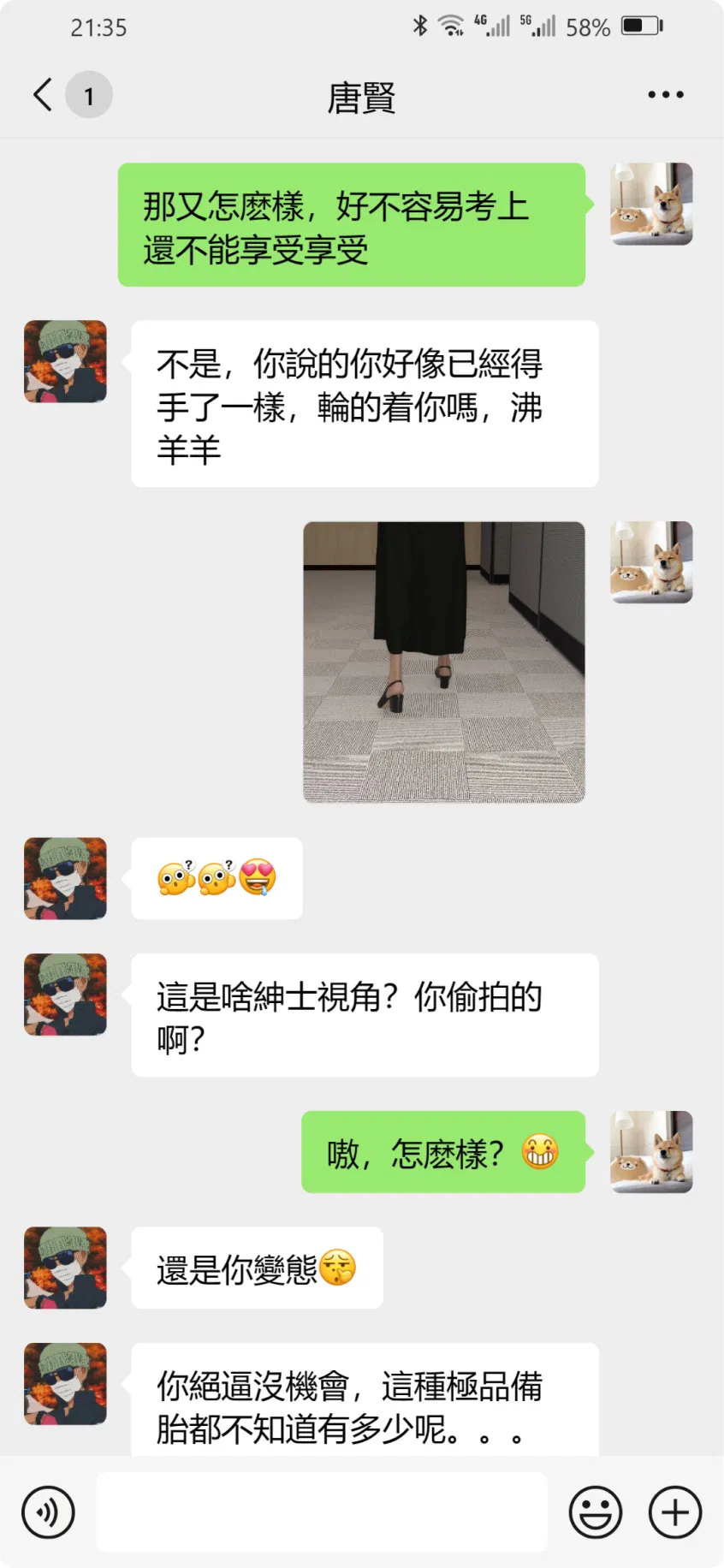The width and height of the screenshot is (724, 1568).
Task: Focus the message text field
Action: 322,1512
